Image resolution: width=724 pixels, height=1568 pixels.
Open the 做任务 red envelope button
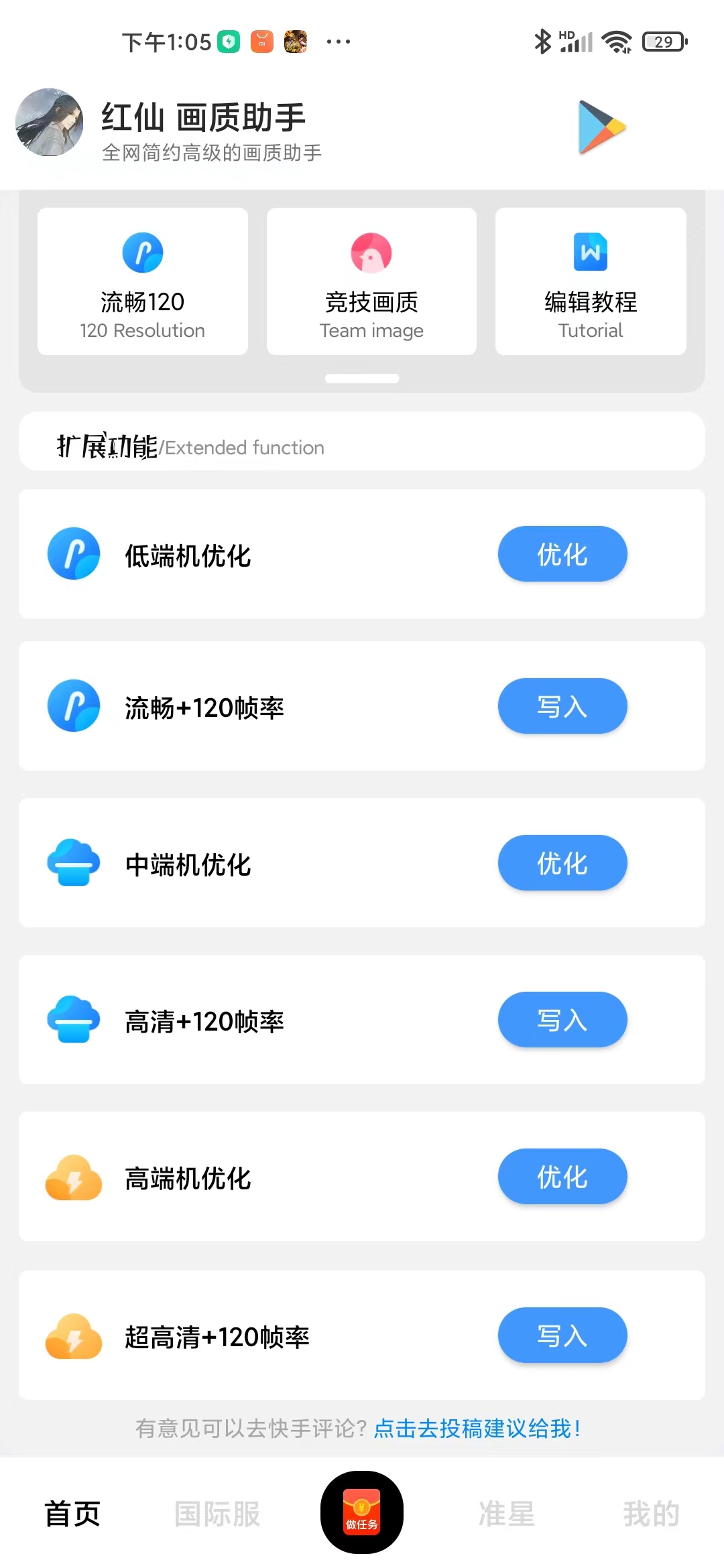tap(362, 1512)
